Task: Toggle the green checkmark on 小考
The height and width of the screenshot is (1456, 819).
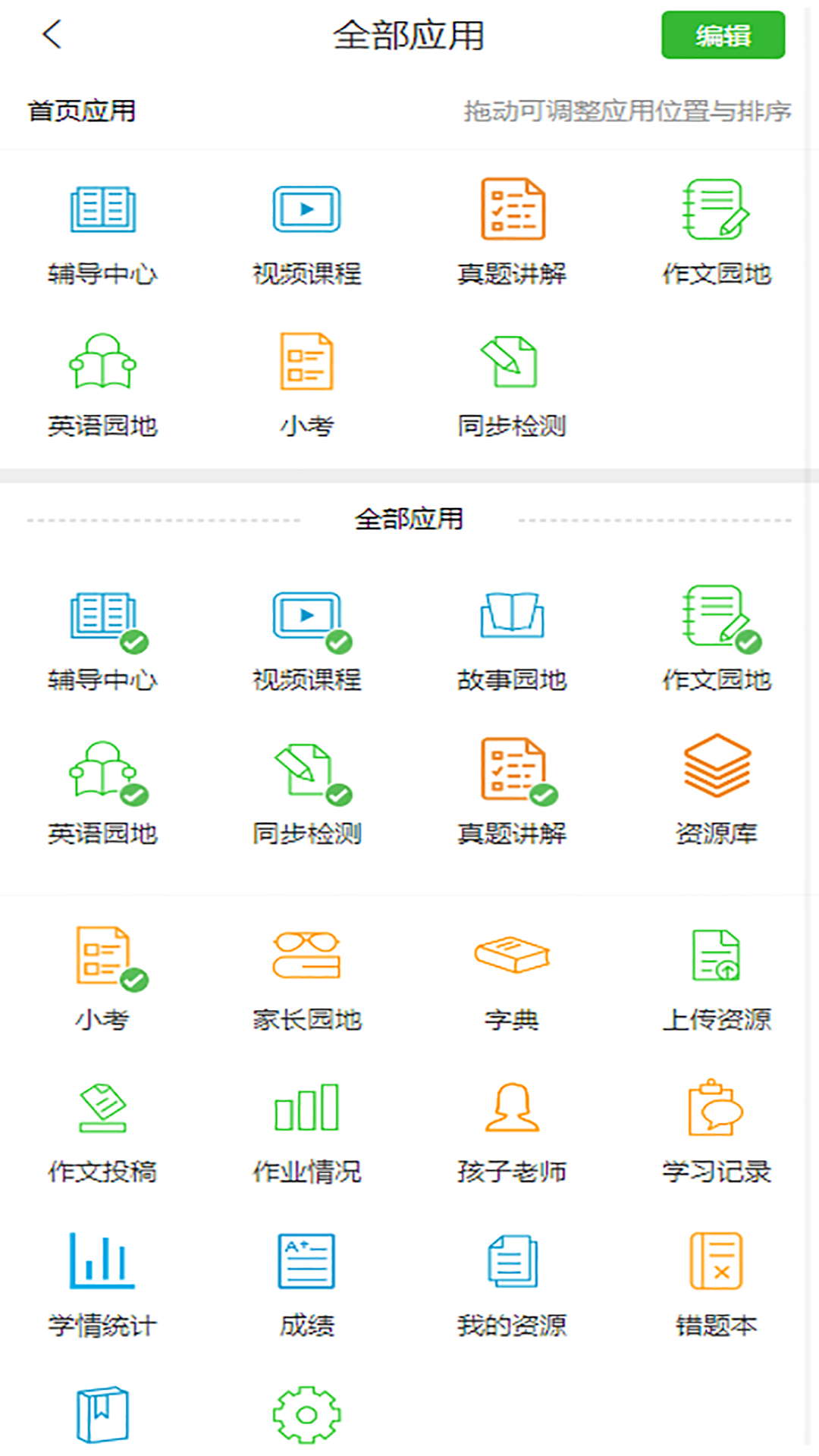Action: point(134,981)
